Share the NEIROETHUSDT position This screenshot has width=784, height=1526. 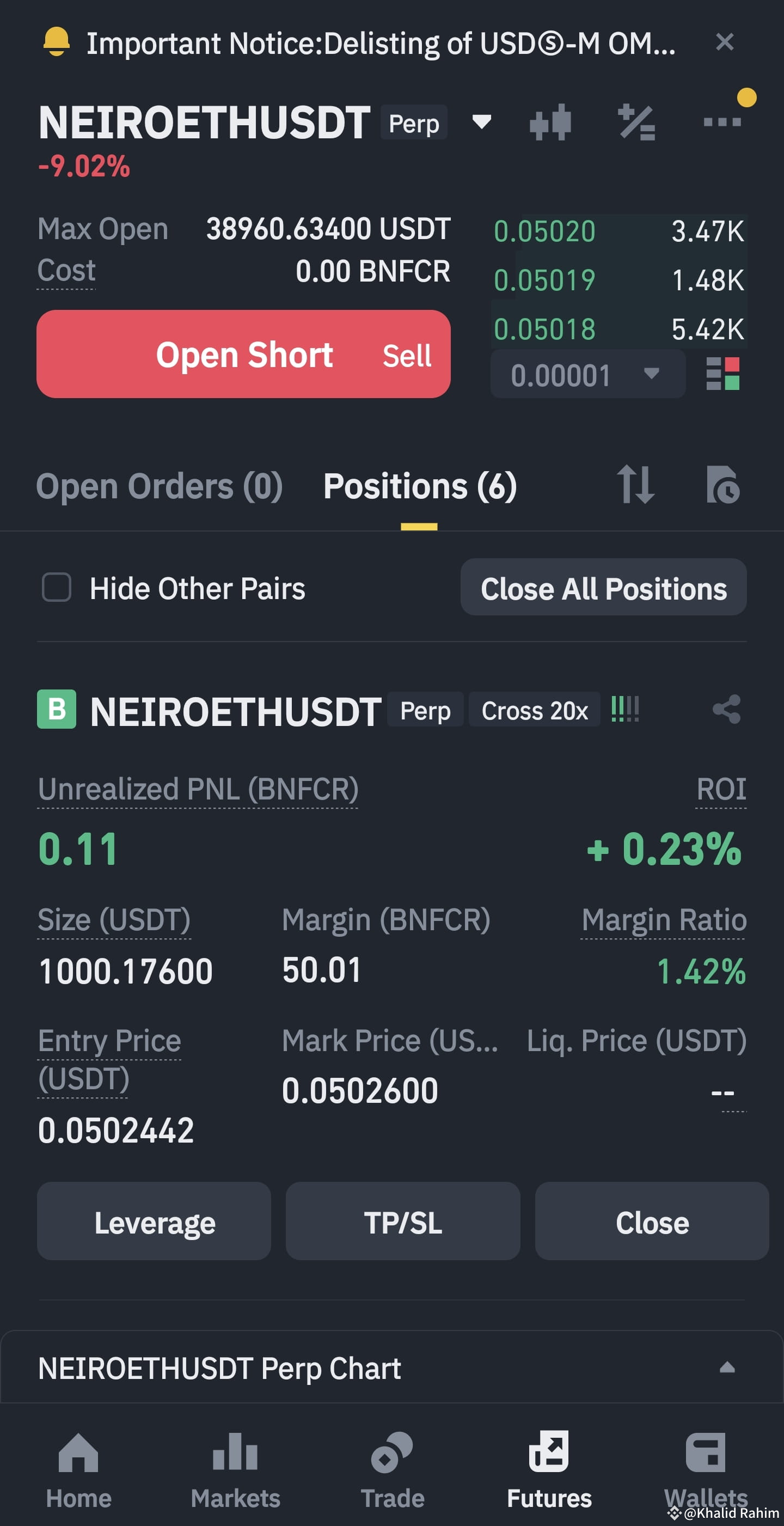pos(727,710)
